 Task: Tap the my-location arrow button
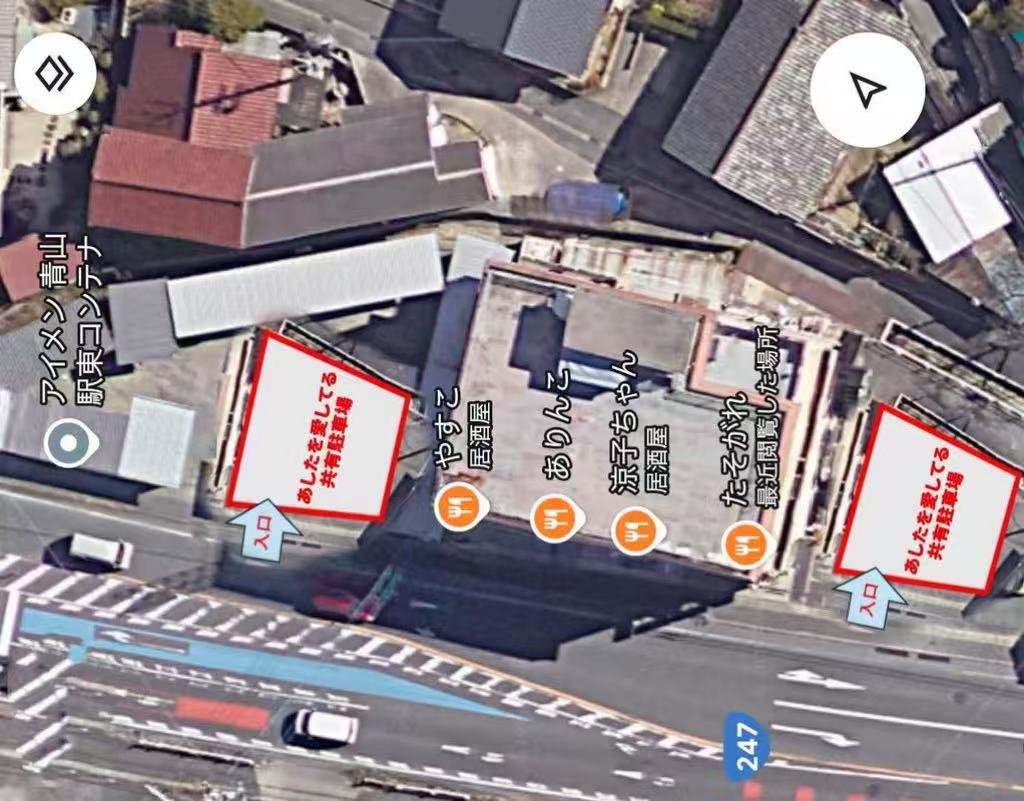point(867,91)
